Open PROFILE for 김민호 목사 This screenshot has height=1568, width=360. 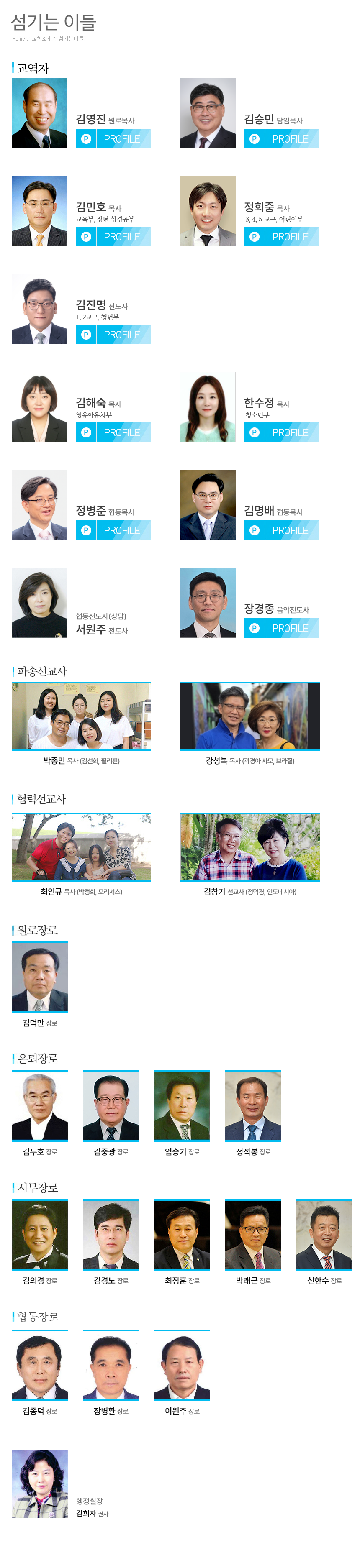coord(113,237)
